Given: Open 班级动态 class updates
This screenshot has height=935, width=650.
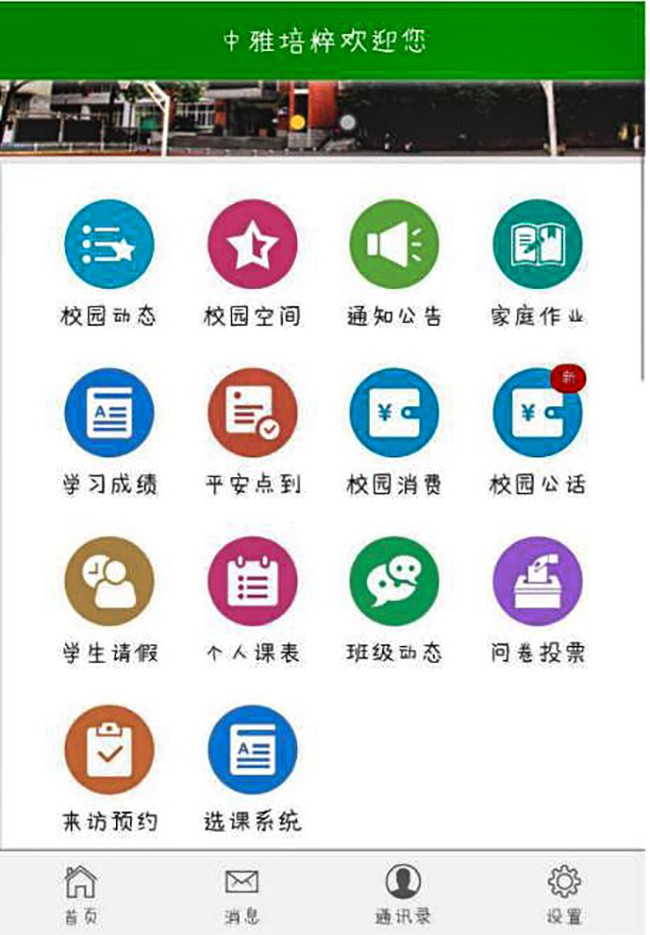Looking at the screenshot, I should pos(394,582).
